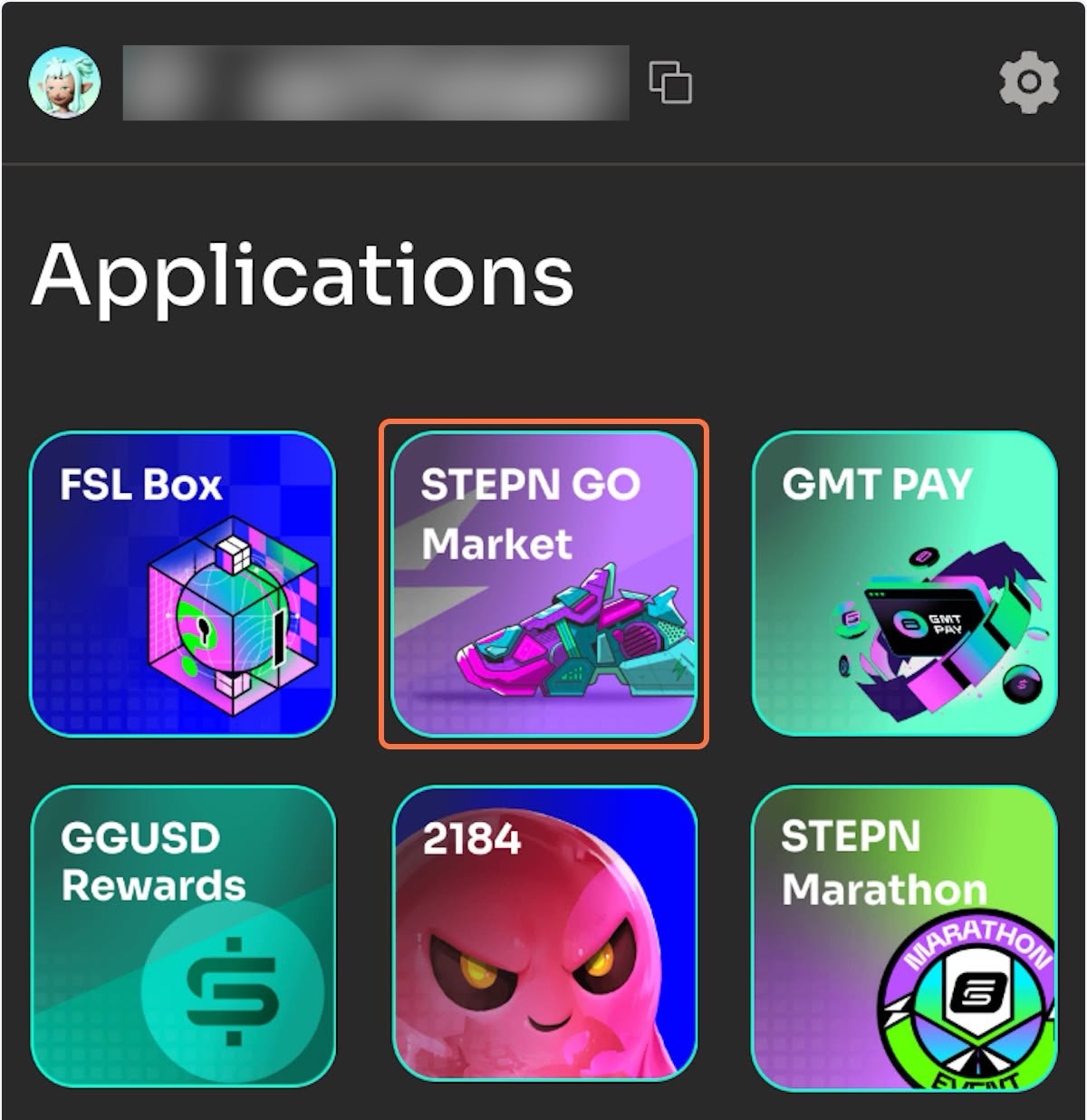This screenshot has height=1120, width=1087.
Task: Open the FSL Box application
Action: click(183, 584)
